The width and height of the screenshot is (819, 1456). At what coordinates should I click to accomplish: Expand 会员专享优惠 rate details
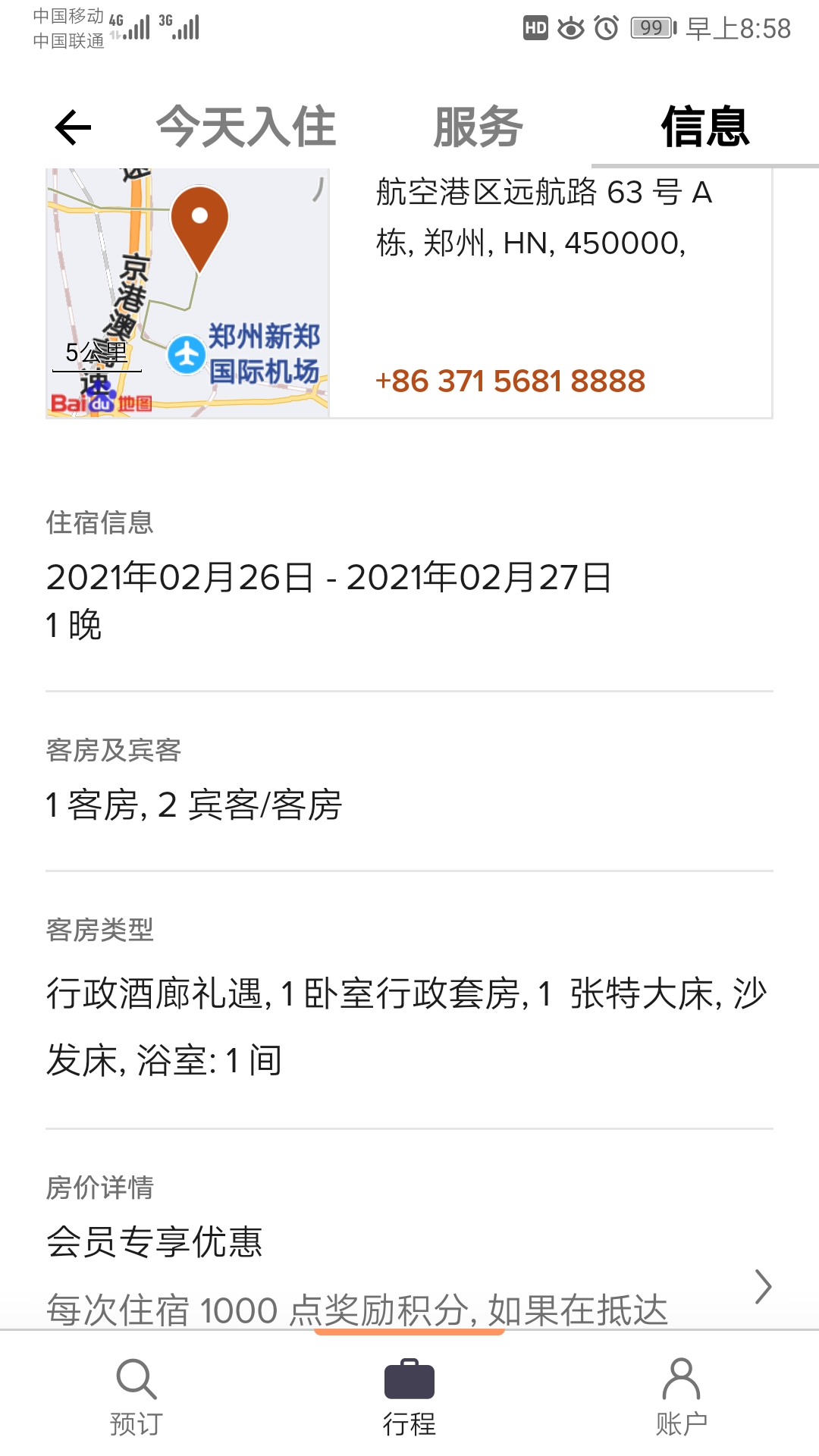click(763, 1286)
